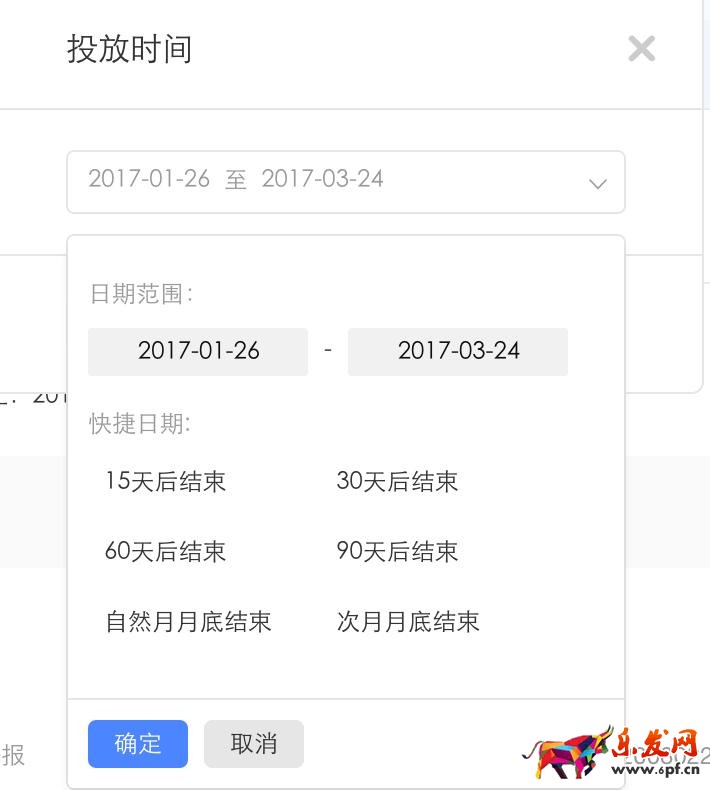Close the 投放时间 dialog
Screen dimensions: 710x790
click(641, 48)
